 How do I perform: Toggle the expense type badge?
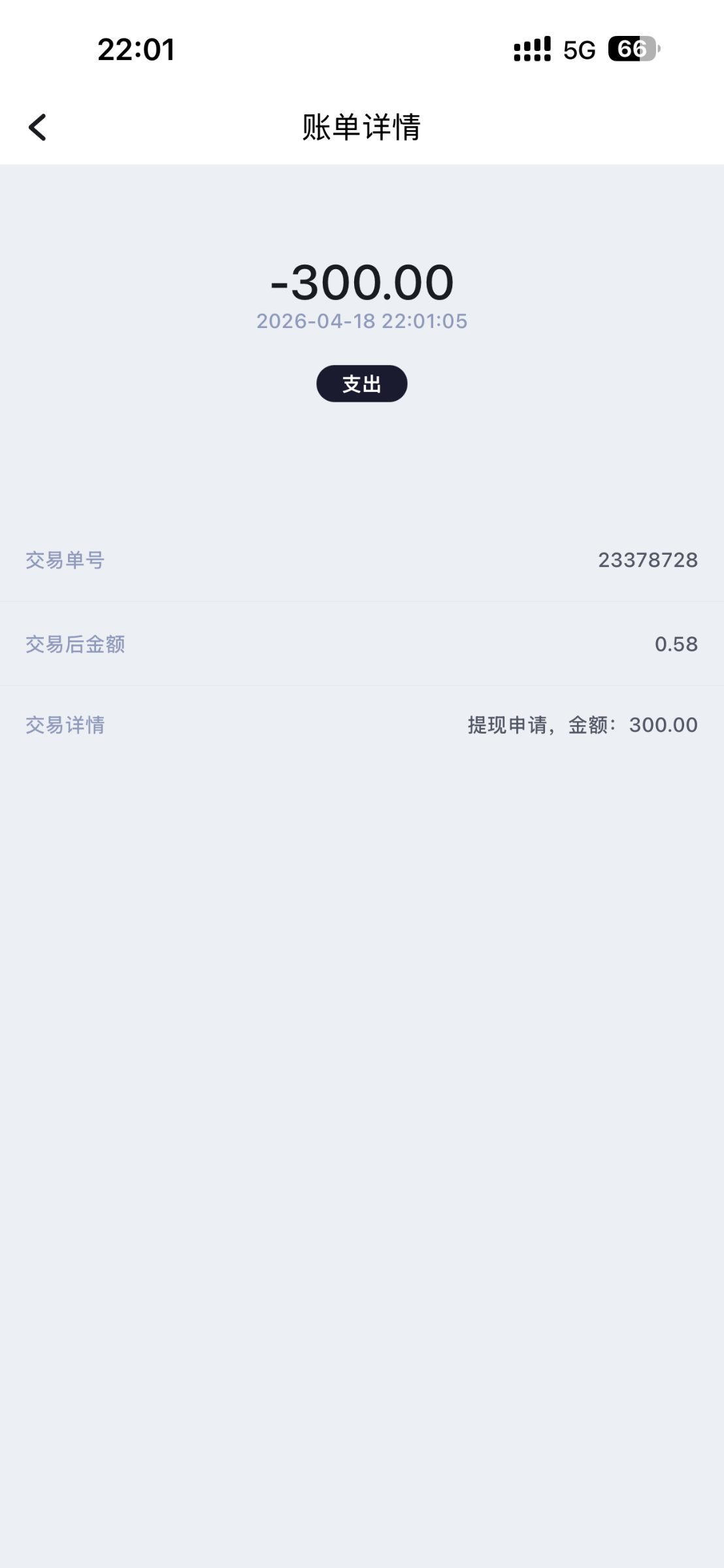coord(362,384)
